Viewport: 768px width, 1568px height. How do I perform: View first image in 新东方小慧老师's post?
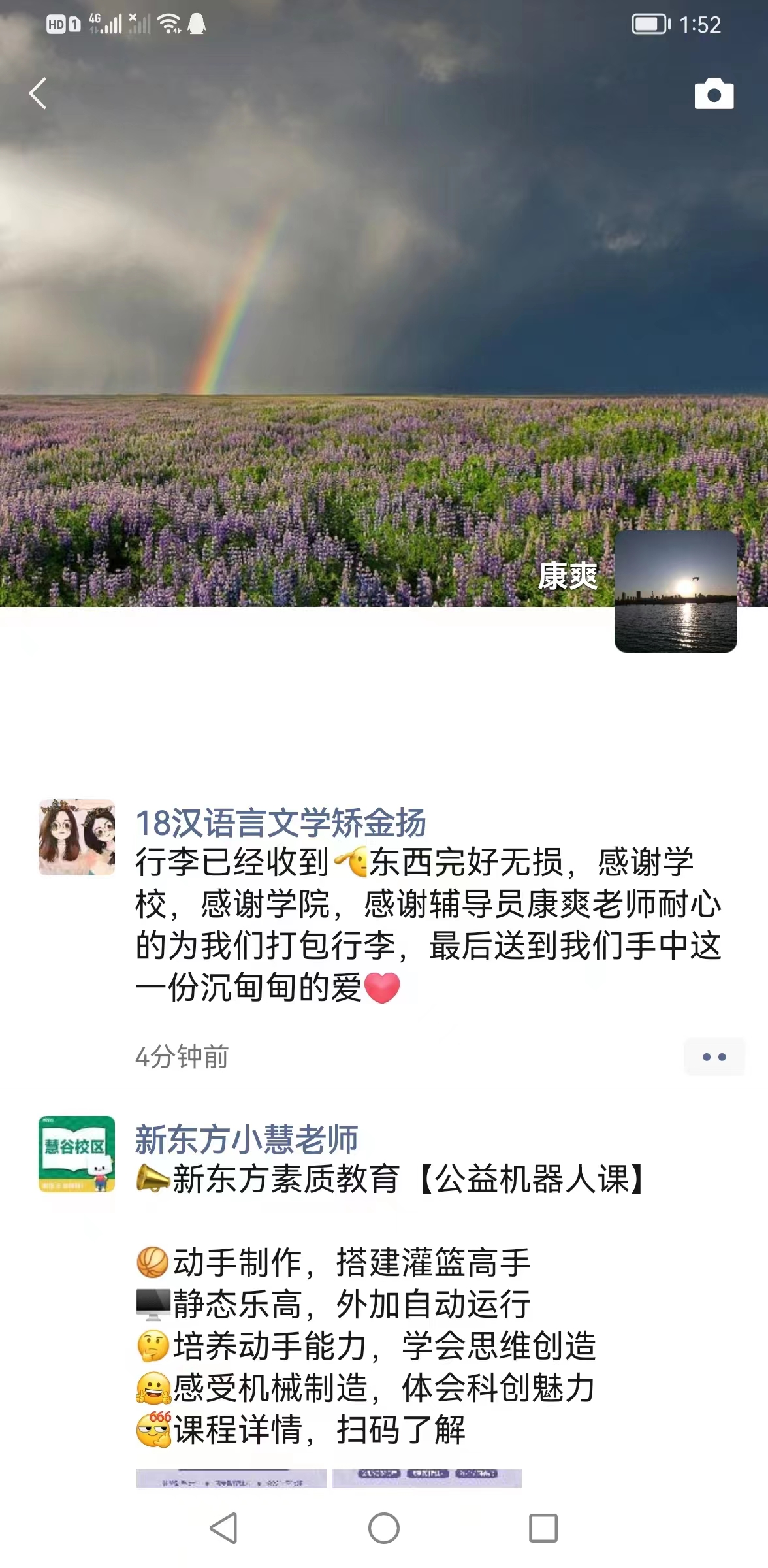[231, 1478]
